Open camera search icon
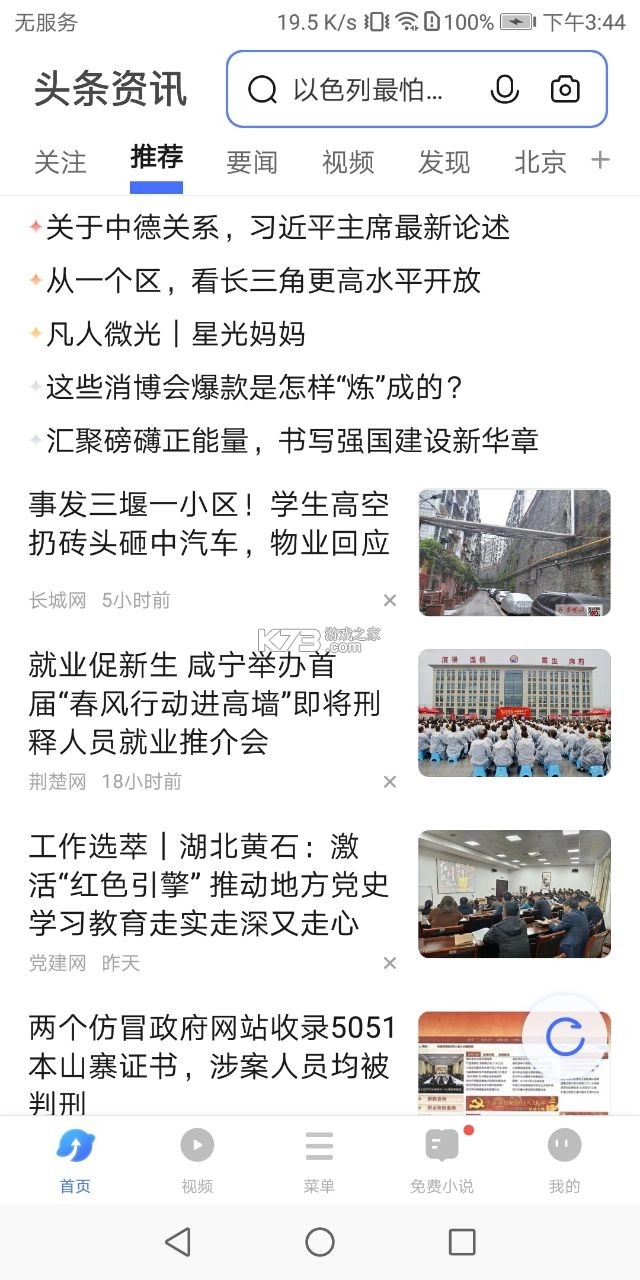640x1280 pixels. tap(565, 90)
